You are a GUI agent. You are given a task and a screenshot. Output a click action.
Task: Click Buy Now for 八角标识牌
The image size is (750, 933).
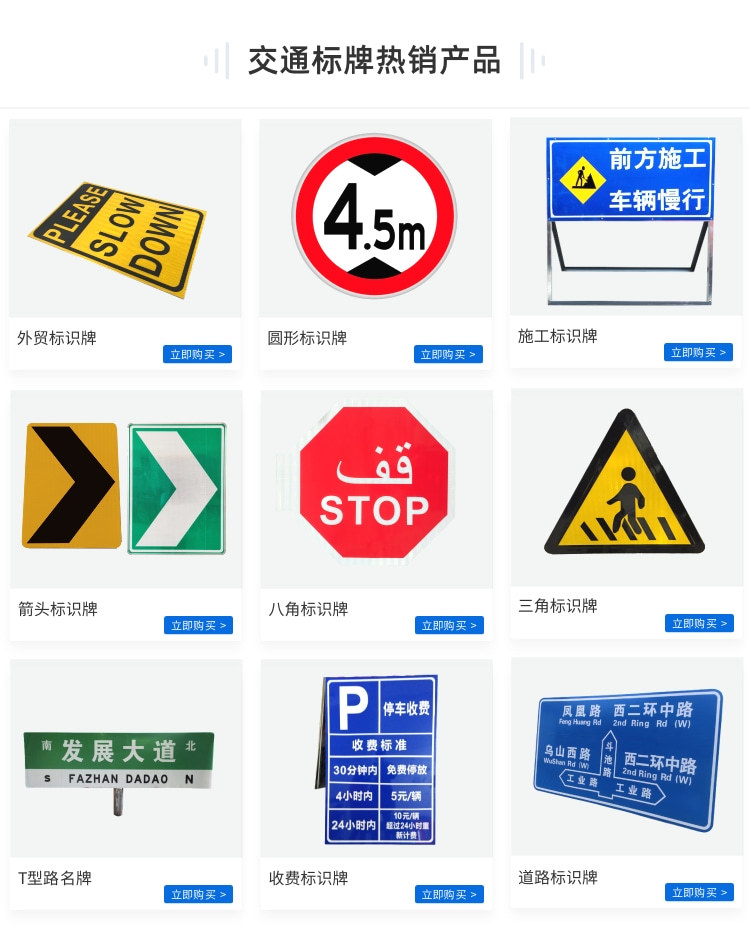tap(449, 625)
